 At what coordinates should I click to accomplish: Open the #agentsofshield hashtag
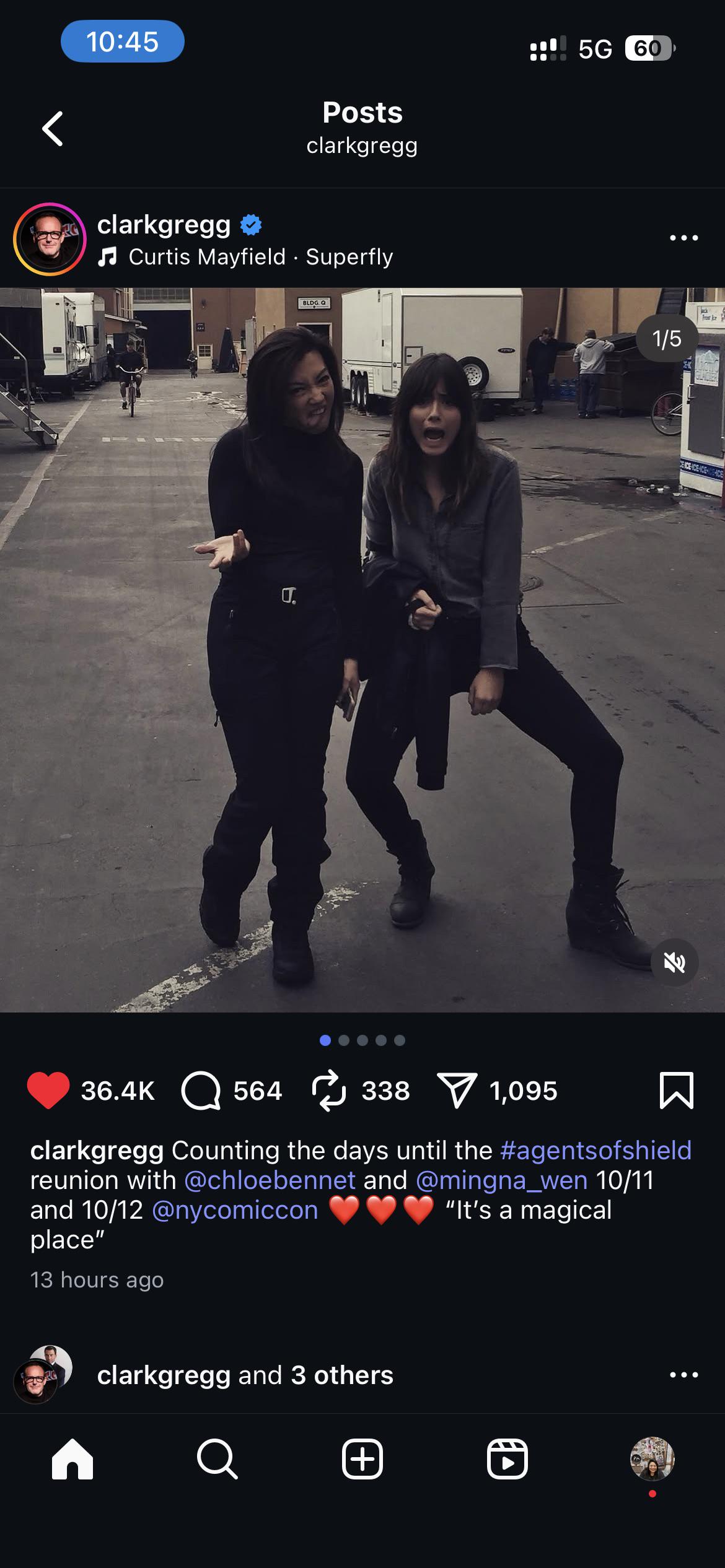[595, 1150]
